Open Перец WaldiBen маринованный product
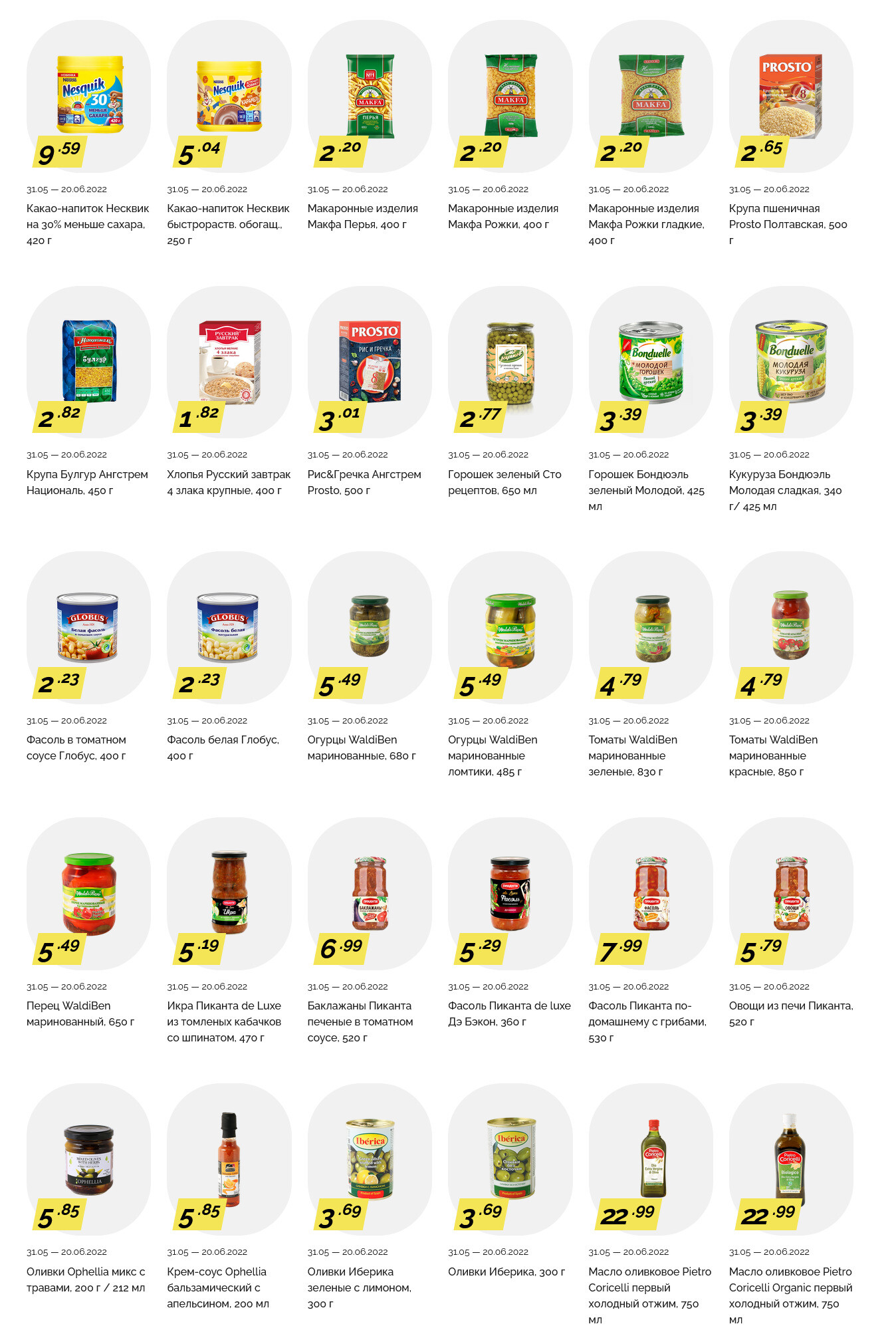This screenshot has height=1340, width=896. pyautogui.click(x=88, y=893)
